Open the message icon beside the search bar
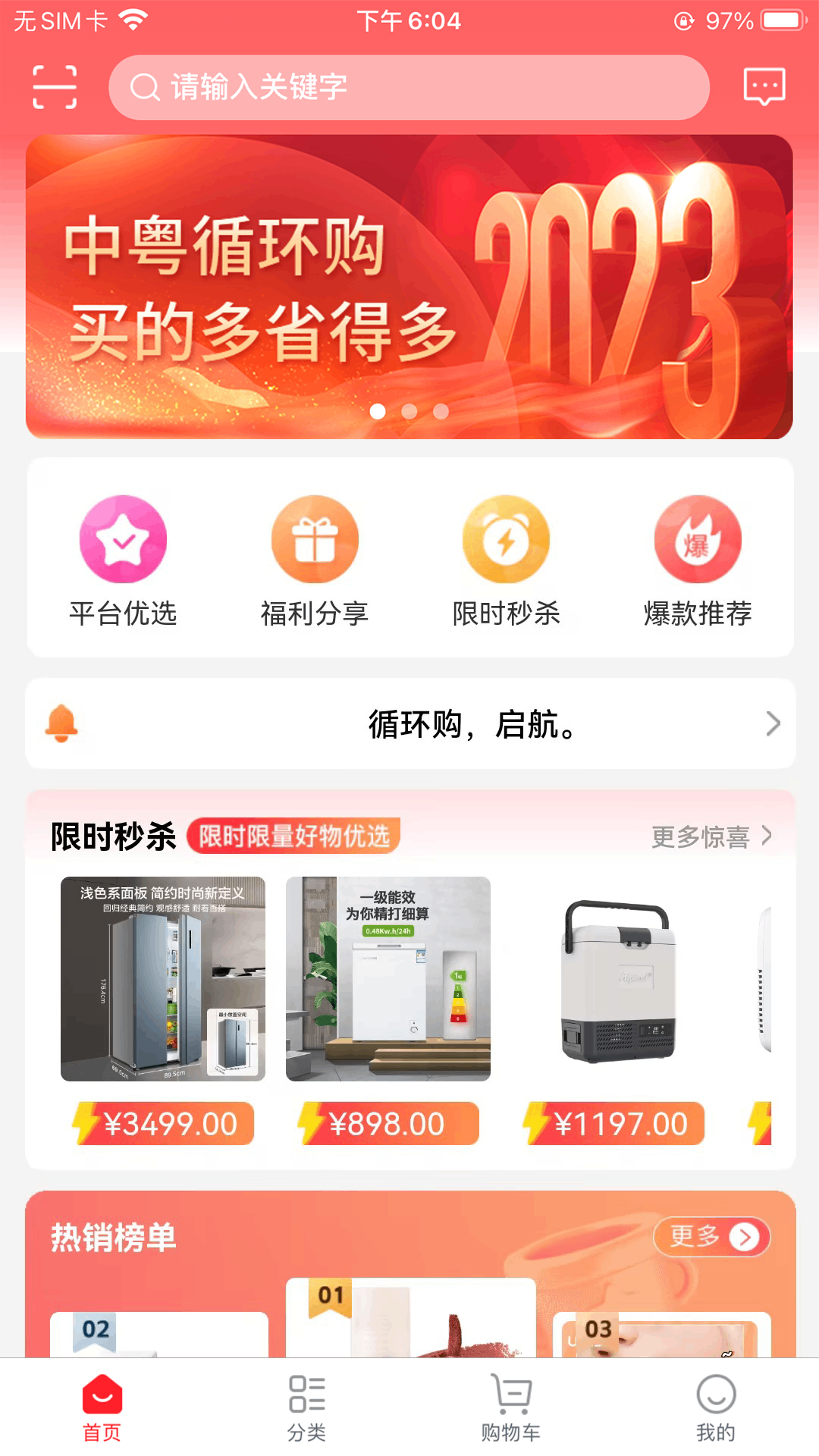The image size is (819, 1456). pos(763,86)
